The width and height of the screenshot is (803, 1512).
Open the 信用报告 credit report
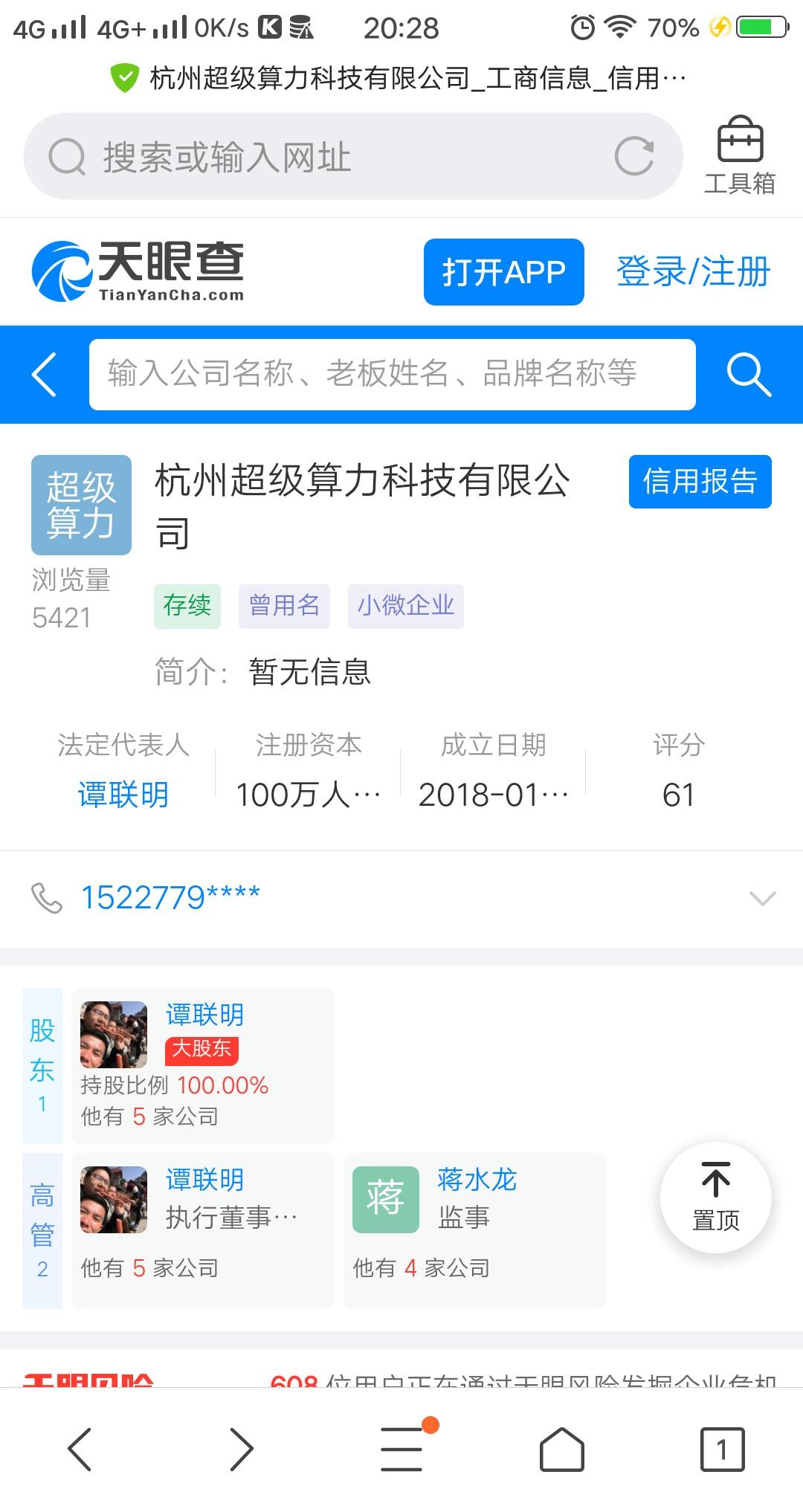[700, 482]
